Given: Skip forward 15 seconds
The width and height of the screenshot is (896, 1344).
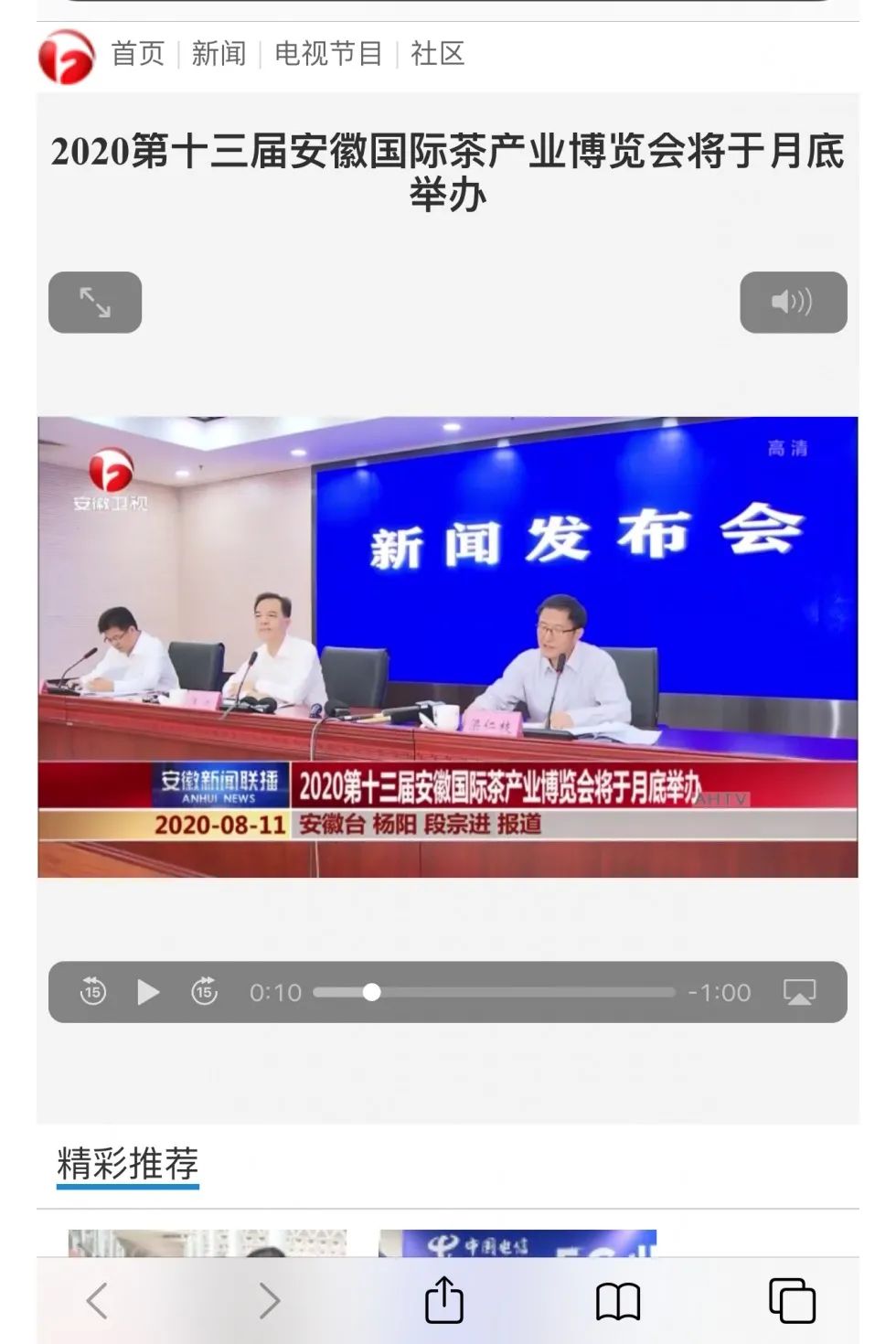Looking at the screenshot, I should coord(204,992).
